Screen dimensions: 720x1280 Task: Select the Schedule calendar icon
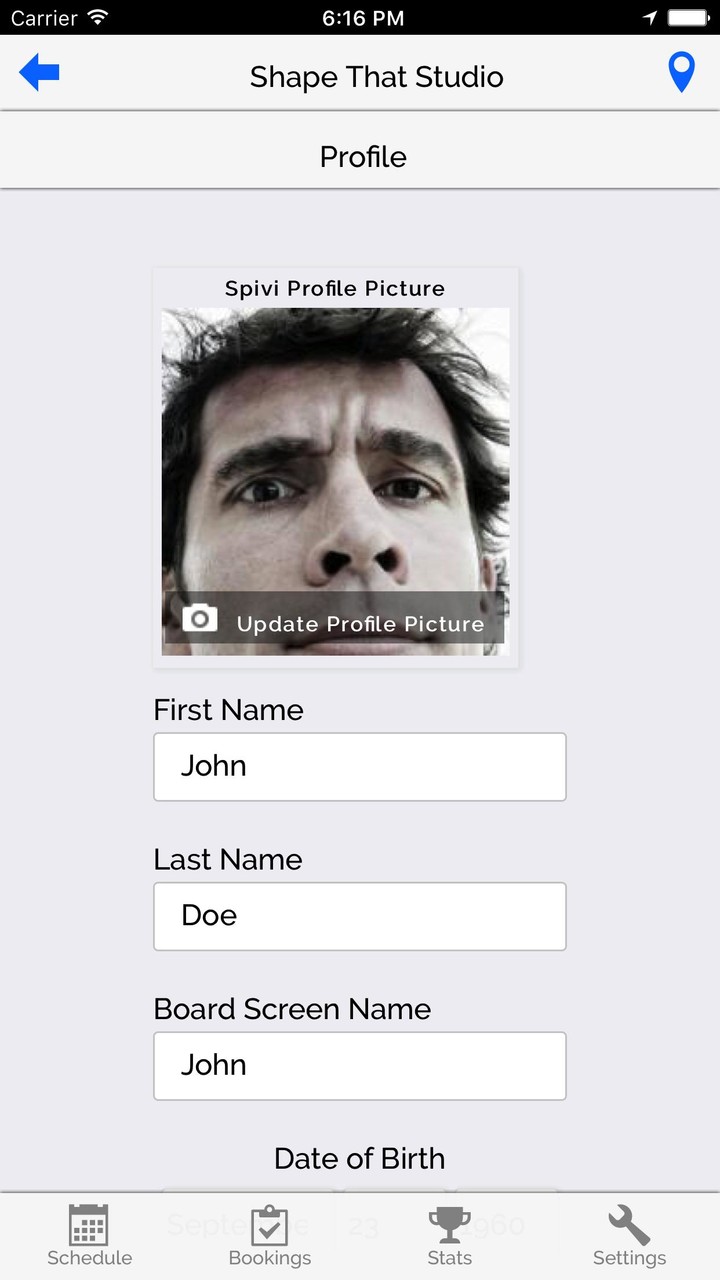pos(89,1222)
